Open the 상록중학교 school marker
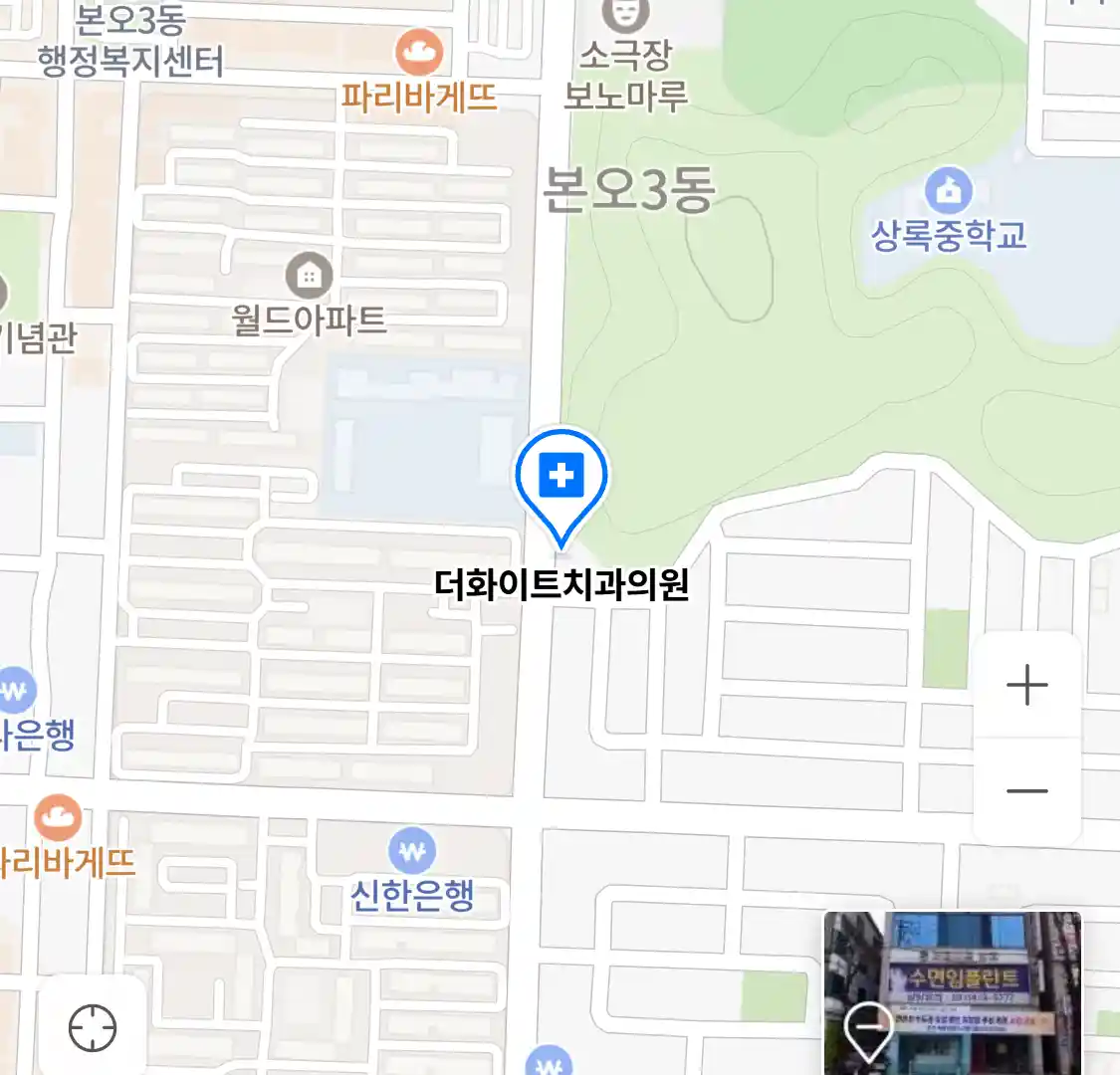1120x1075 pixels. (x=948, y=190)
